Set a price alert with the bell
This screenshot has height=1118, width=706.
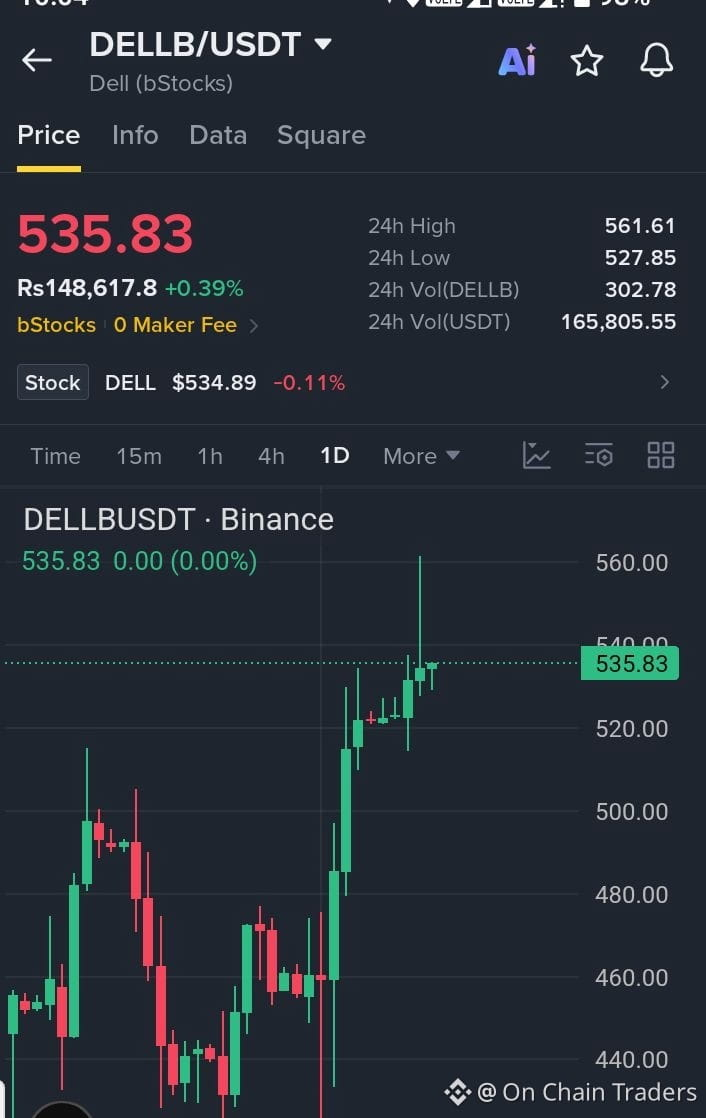pyautogui.click(x=656, y=61)
